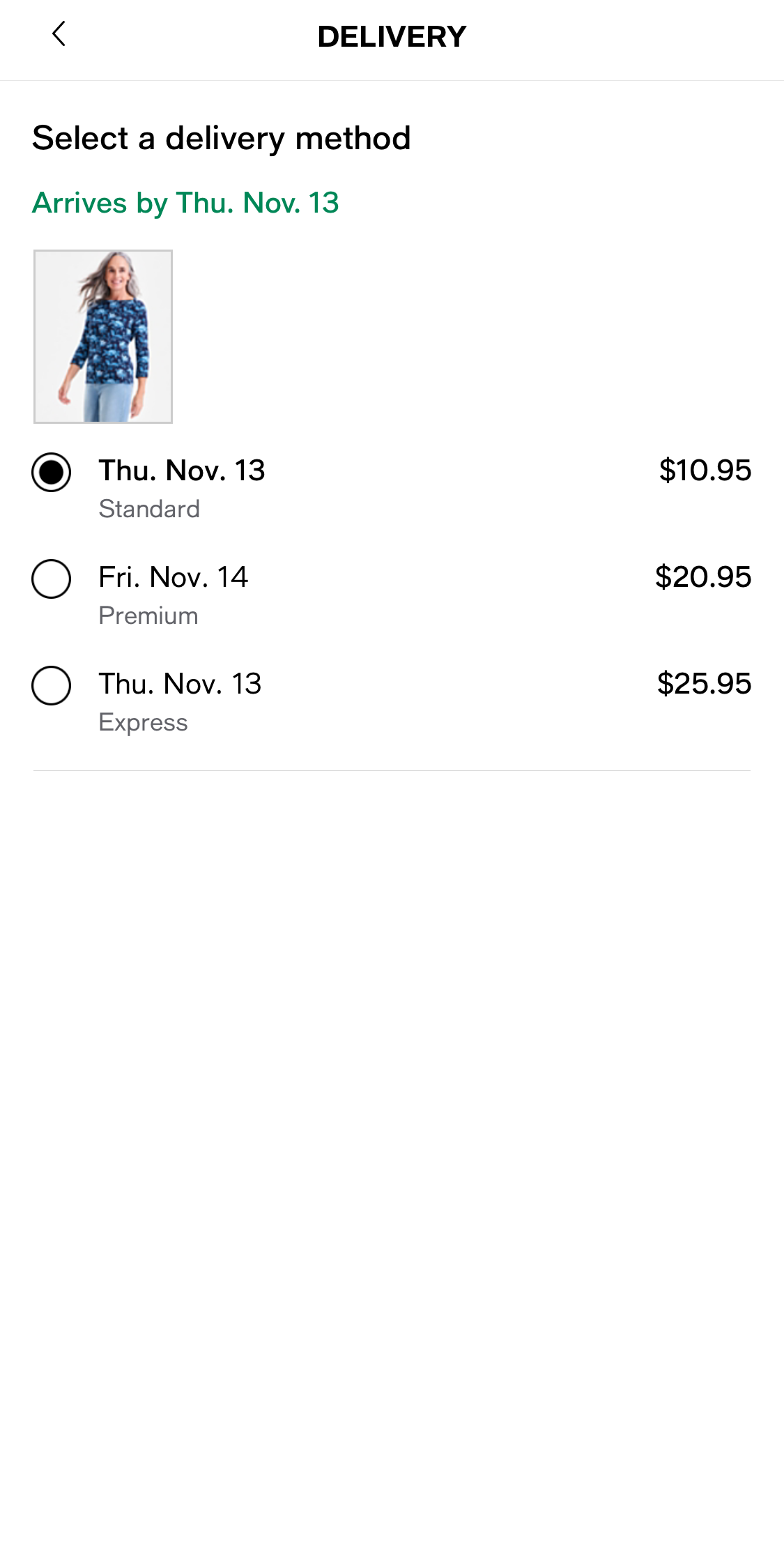Viewport: 784px width, 1558px height.
Task: Tap the left-pointing chevron in the header
Action: tap(59, 34)
